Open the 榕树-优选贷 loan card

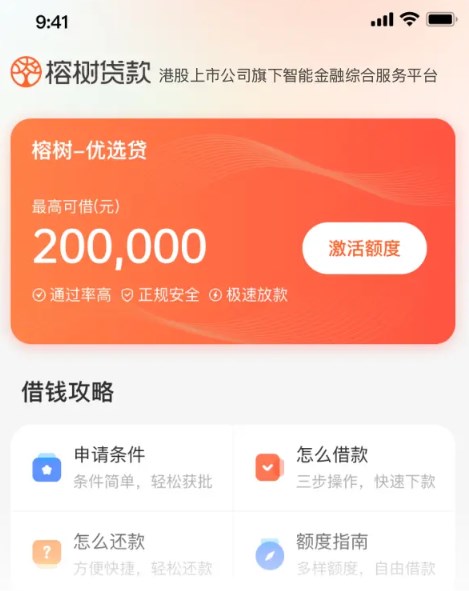(x=233, y=231)
